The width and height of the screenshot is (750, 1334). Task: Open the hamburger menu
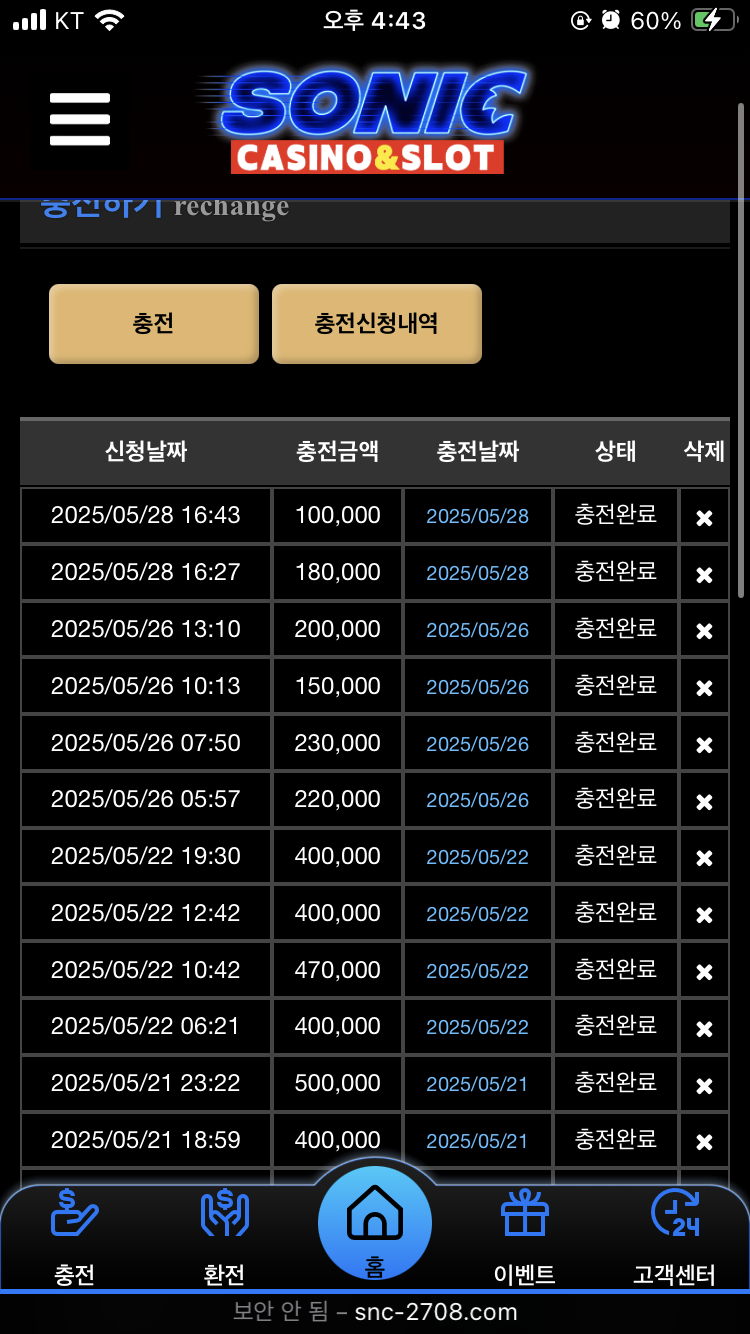point(79,119)
